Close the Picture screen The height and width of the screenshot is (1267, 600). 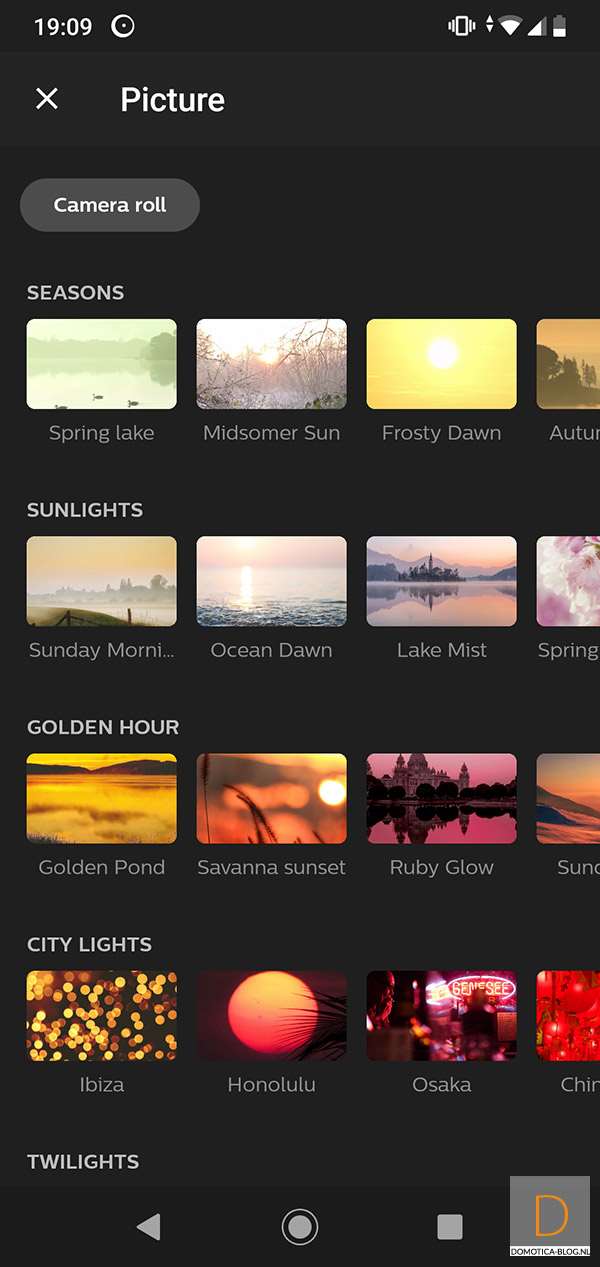(x=47, y=99)
